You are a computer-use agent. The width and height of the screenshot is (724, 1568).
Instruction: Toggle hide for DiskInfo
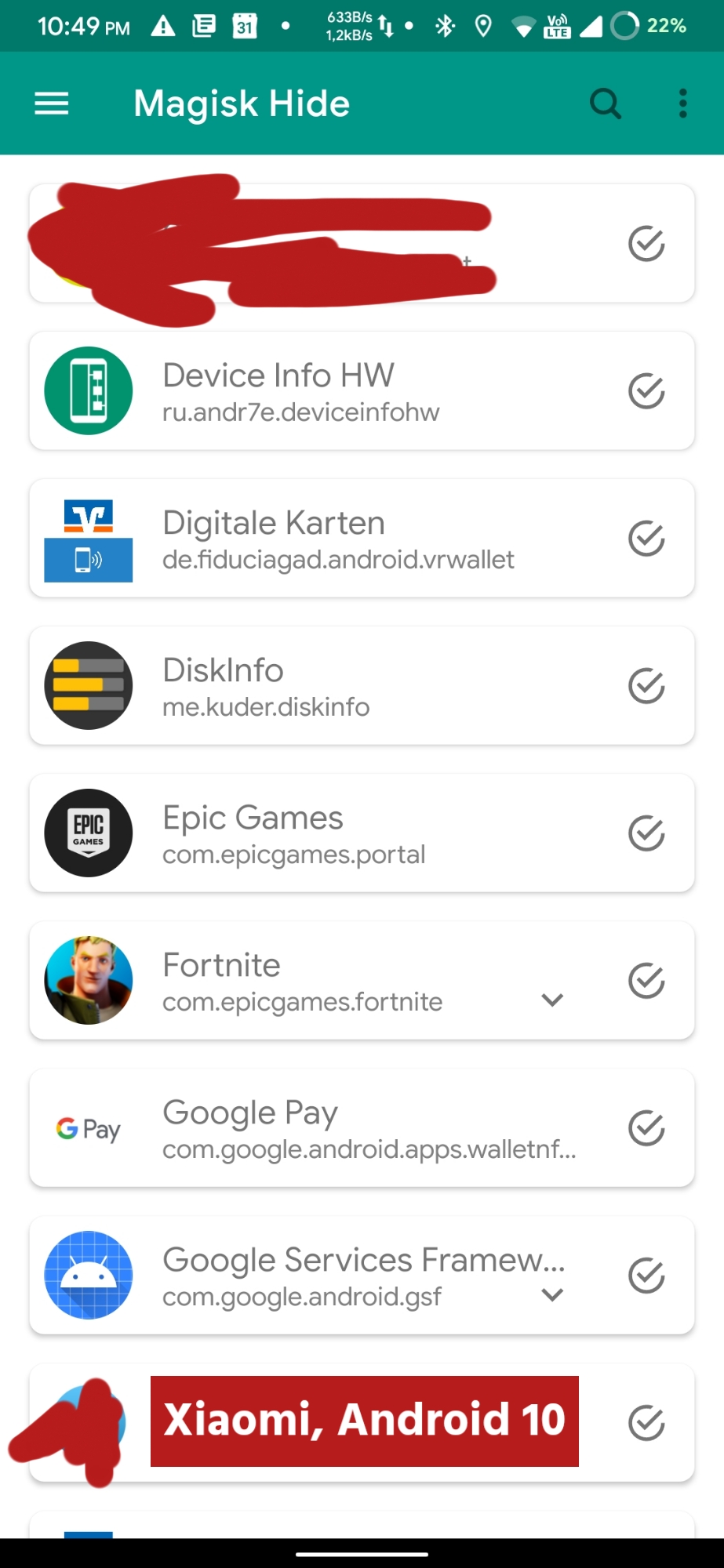click(x=646, y=686)
